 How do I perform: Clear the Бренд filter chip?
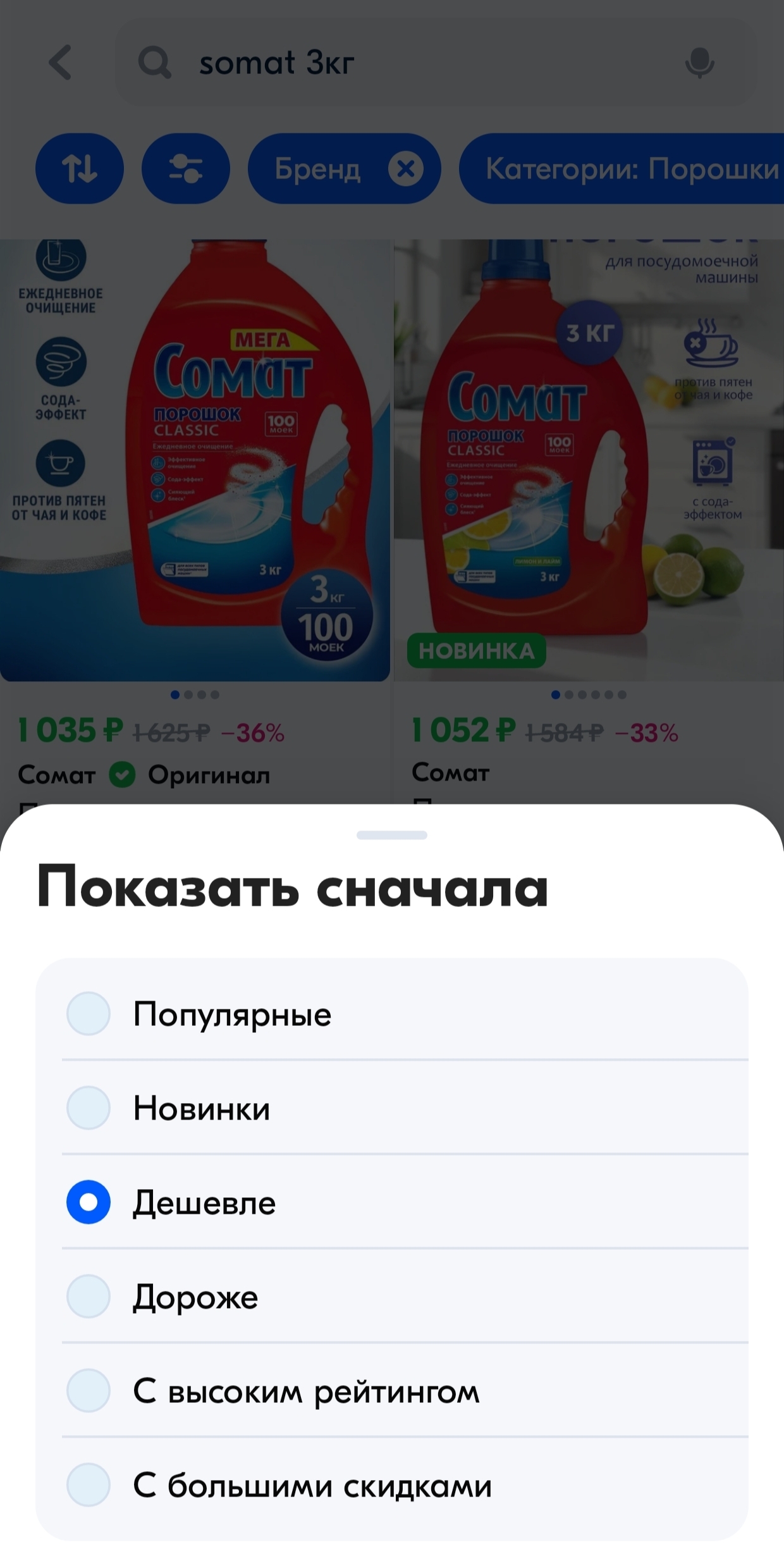click(405, 168)
